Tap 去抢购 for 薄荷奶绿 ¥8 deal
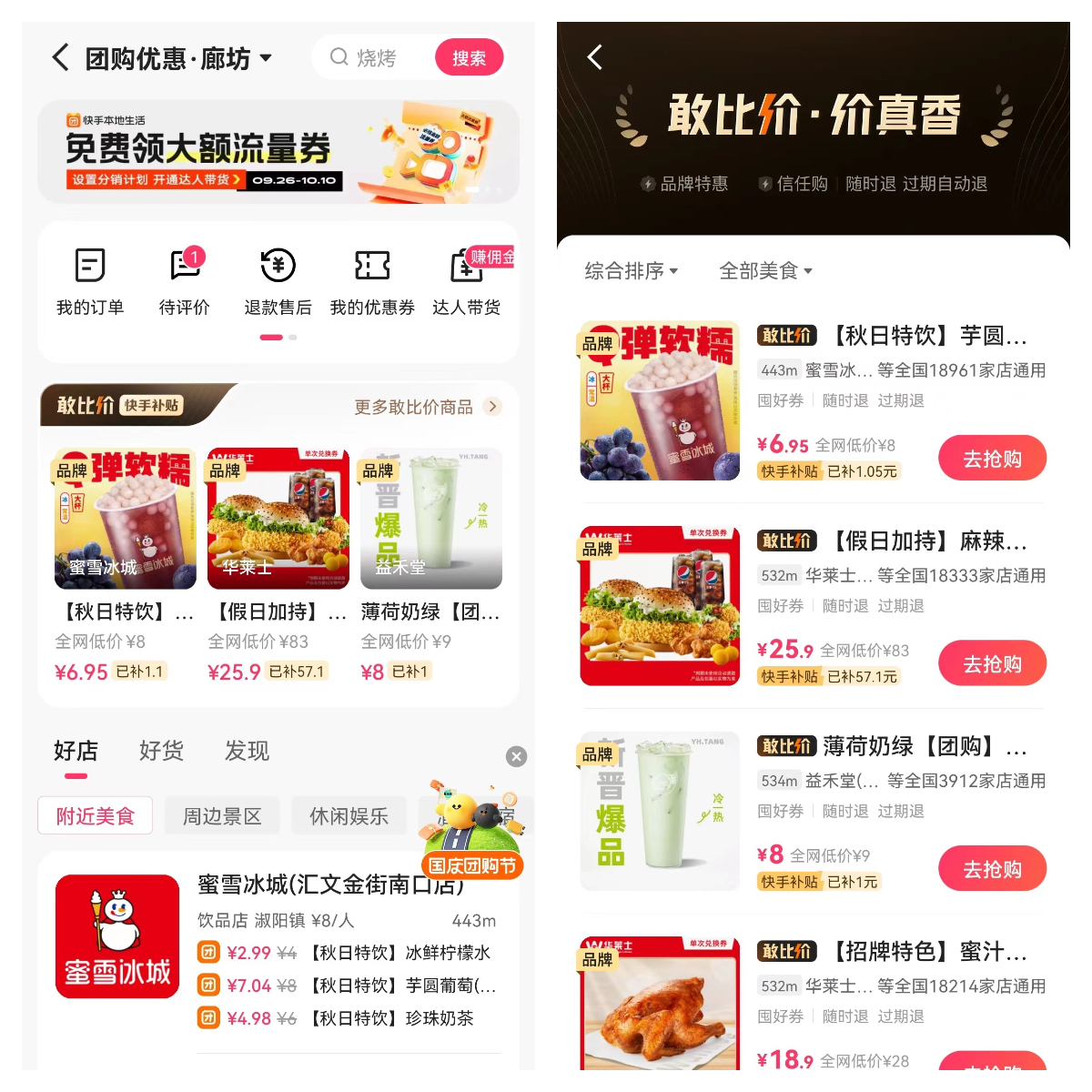Image resolution: width=1092 pixels, height=1092 pixels. [x=992, y=869]
